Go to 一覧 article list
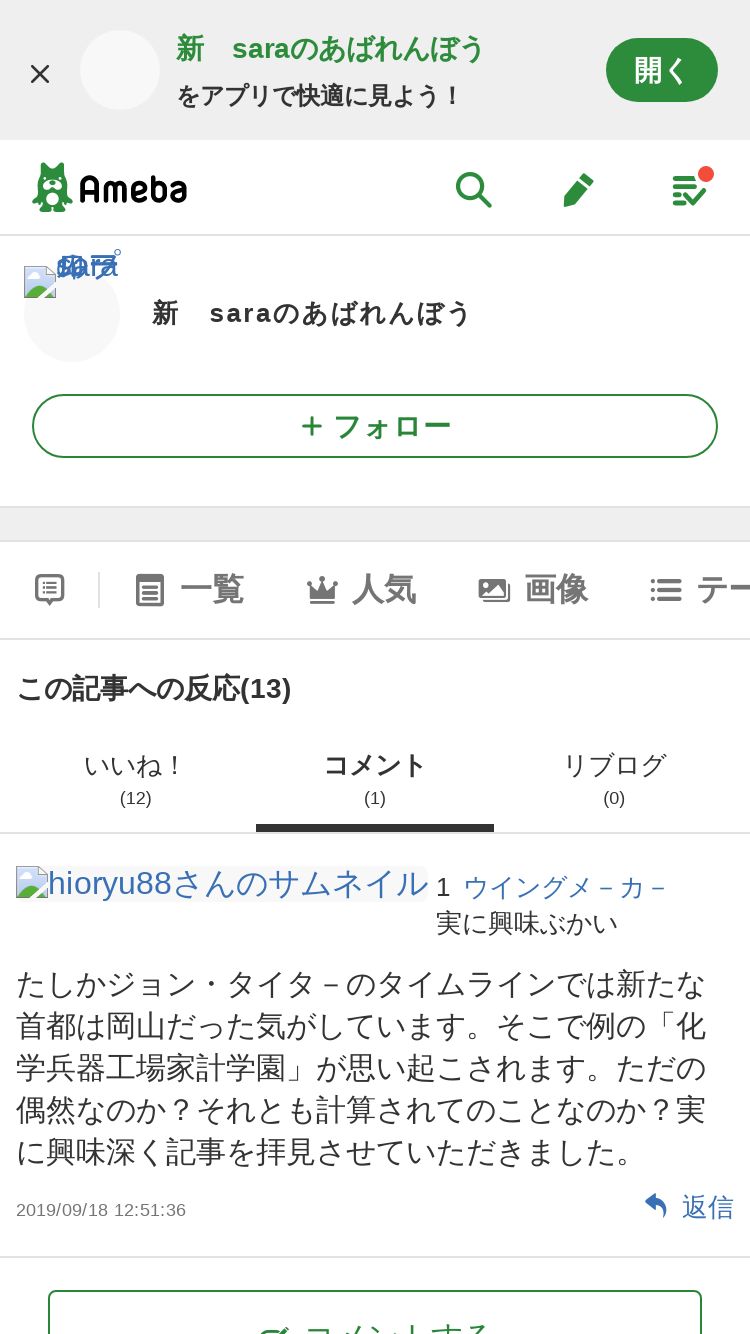The image size is (750, 1334). 189,589
